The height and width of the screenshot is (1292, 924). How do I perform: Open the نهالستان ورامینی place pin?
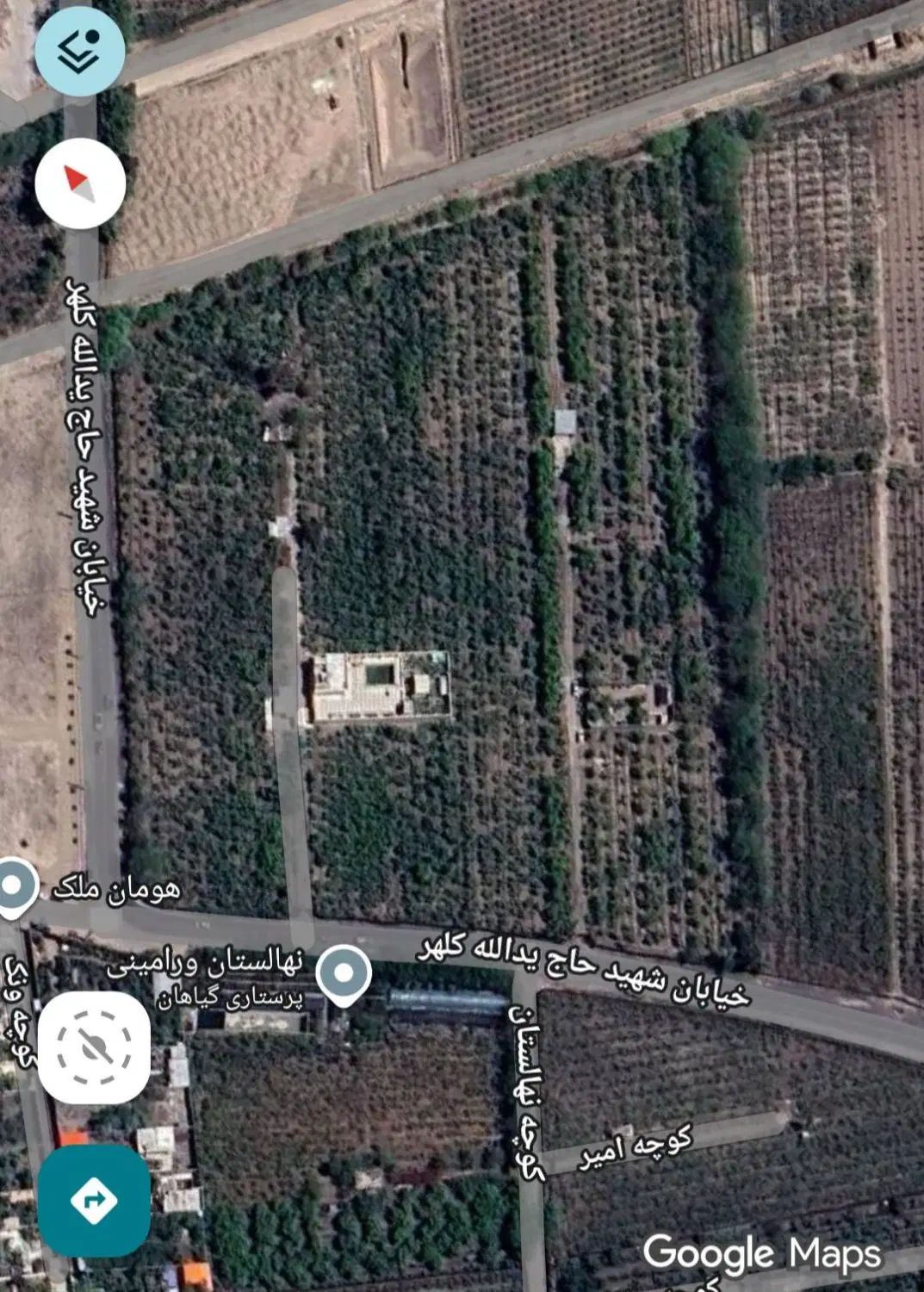[344, 974]
